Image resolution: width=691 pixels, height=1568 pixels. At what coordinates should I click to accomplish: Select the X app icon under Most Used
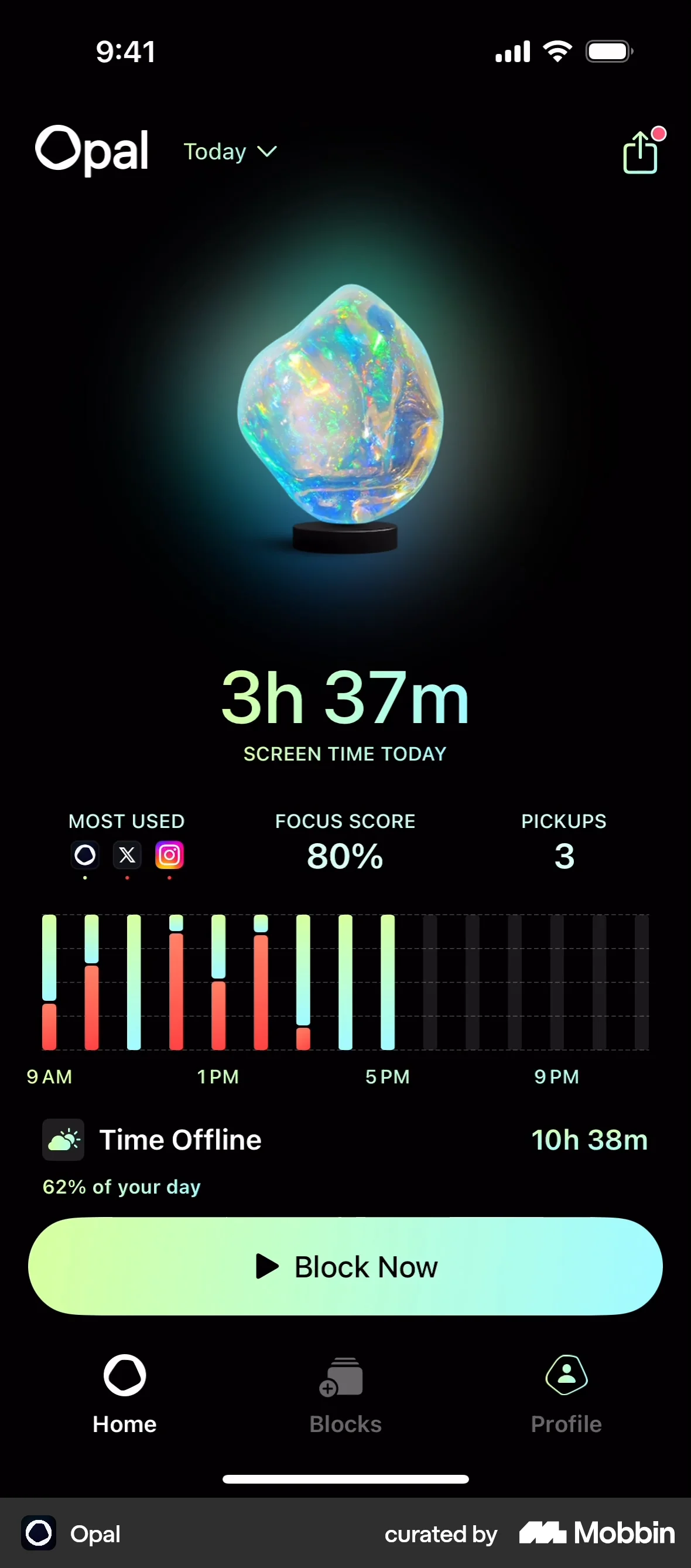pyautogui.click(x=127, y=855)
